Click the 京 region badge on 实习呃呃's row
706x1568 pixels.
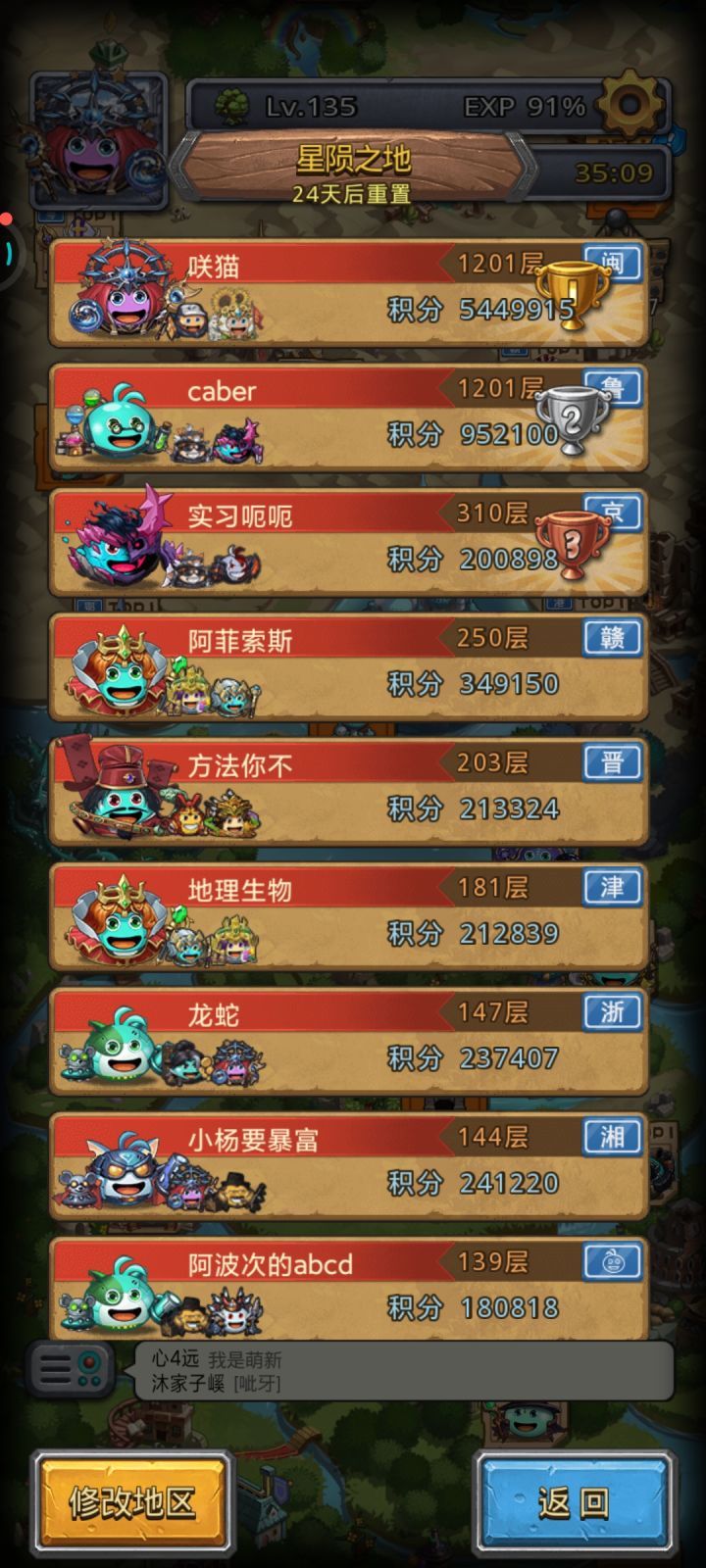click(x=611, y=514)
